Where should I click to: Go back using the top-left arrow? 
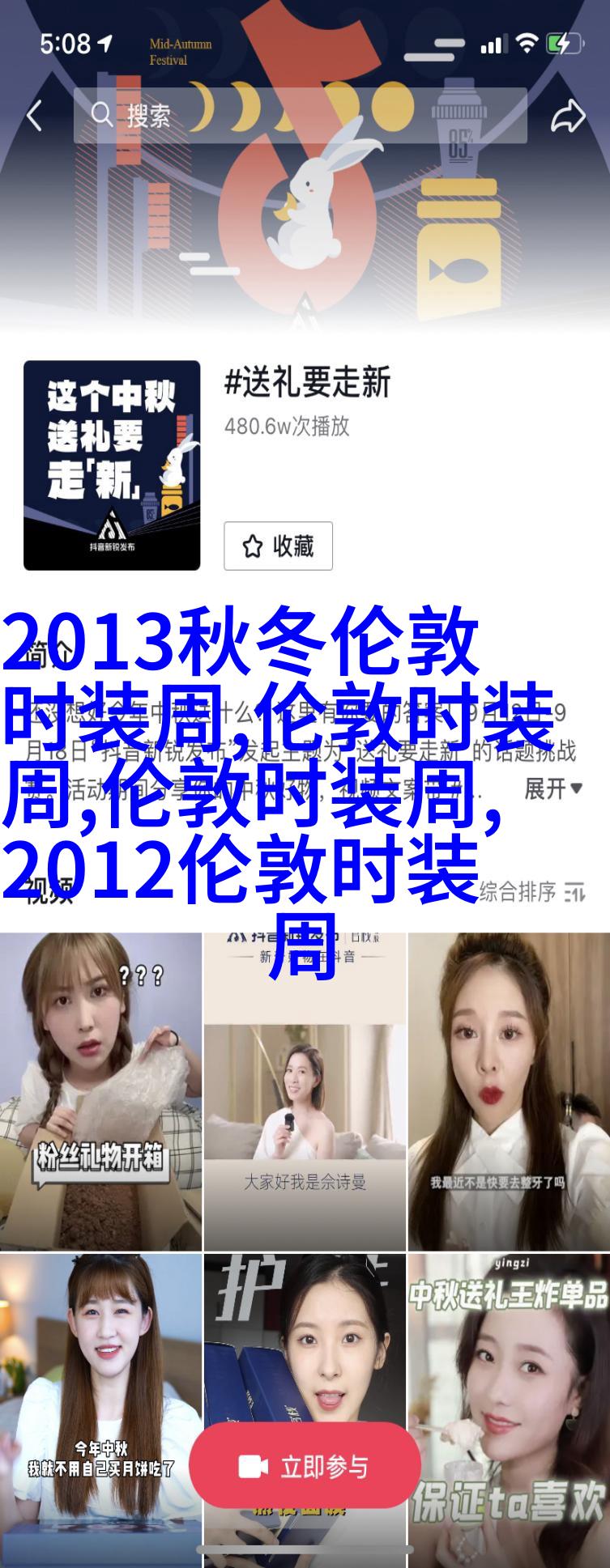34,116
